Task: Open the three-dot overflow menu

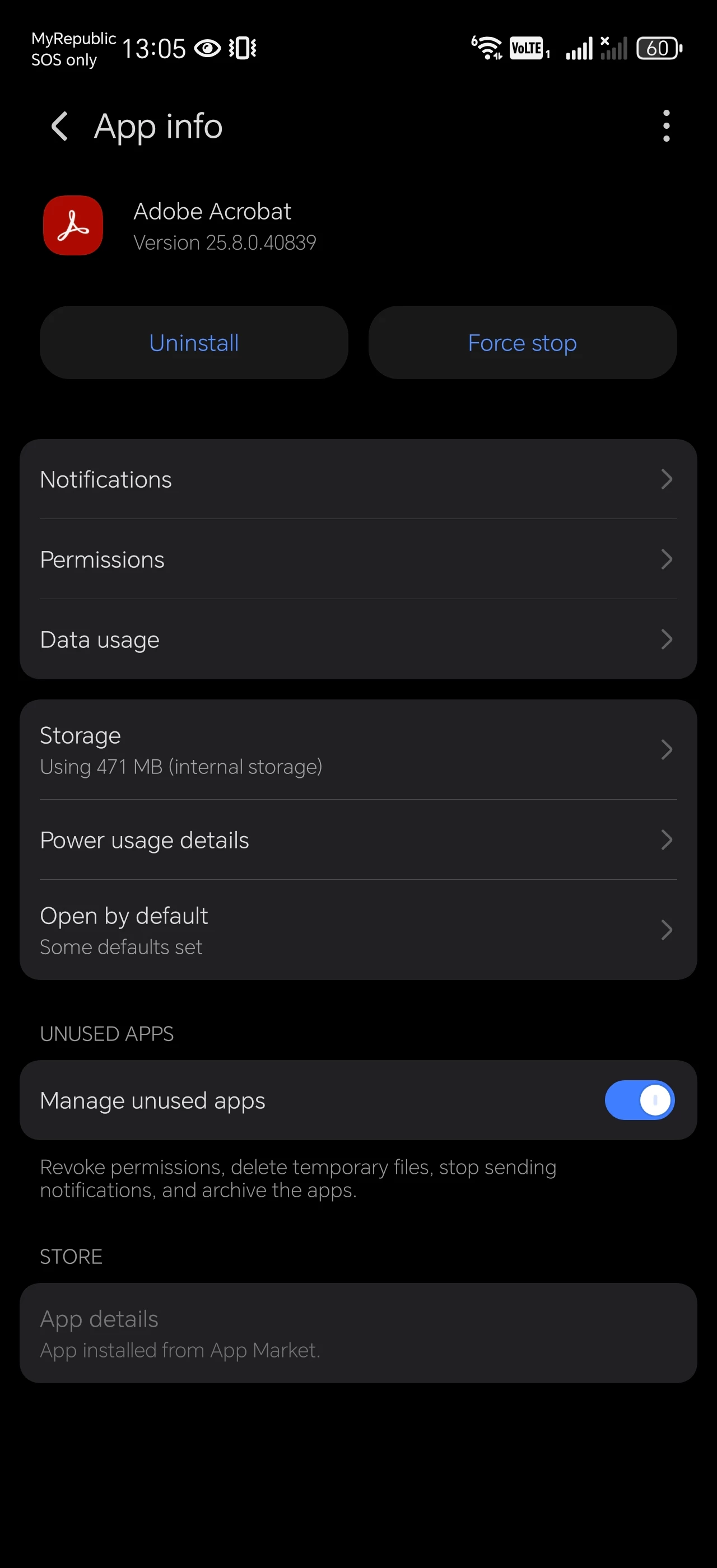Action: pos(666,127)
